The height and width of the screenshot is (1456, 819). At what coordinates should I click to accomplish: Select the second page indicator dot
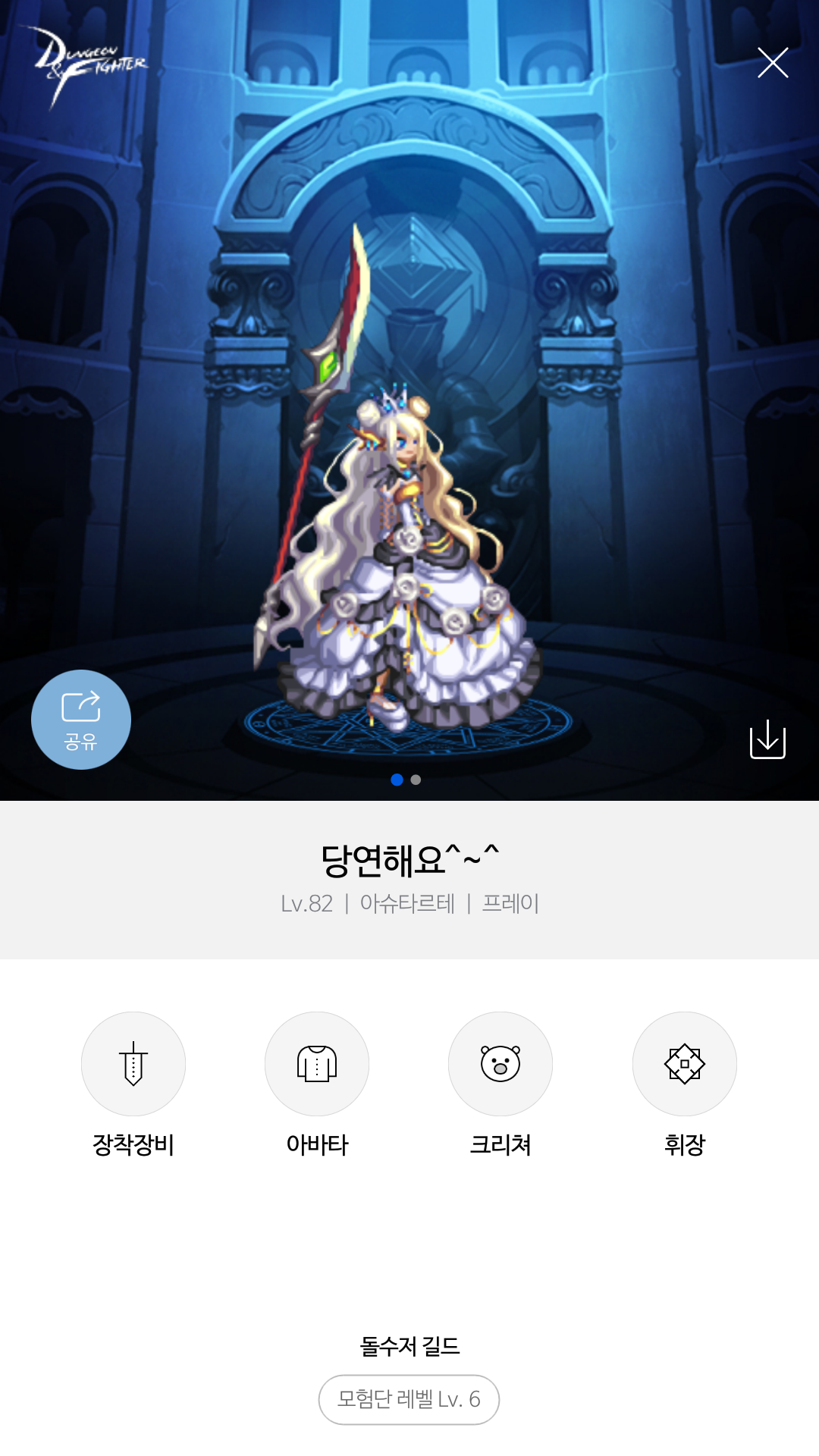pyautogui.click(x=416, y=780)
